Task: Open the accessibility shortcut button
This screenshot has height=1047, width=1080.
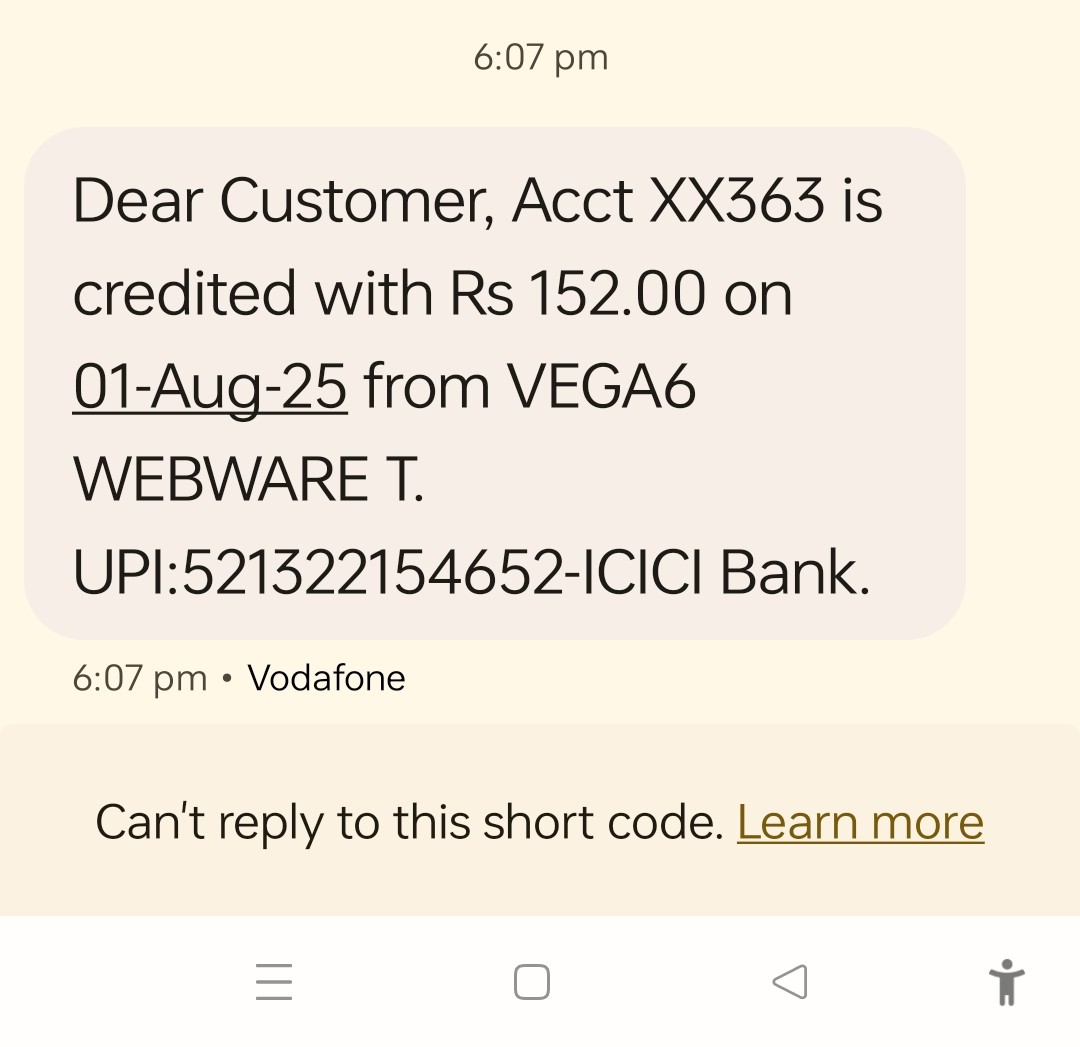Action: tap(1006, 982)
